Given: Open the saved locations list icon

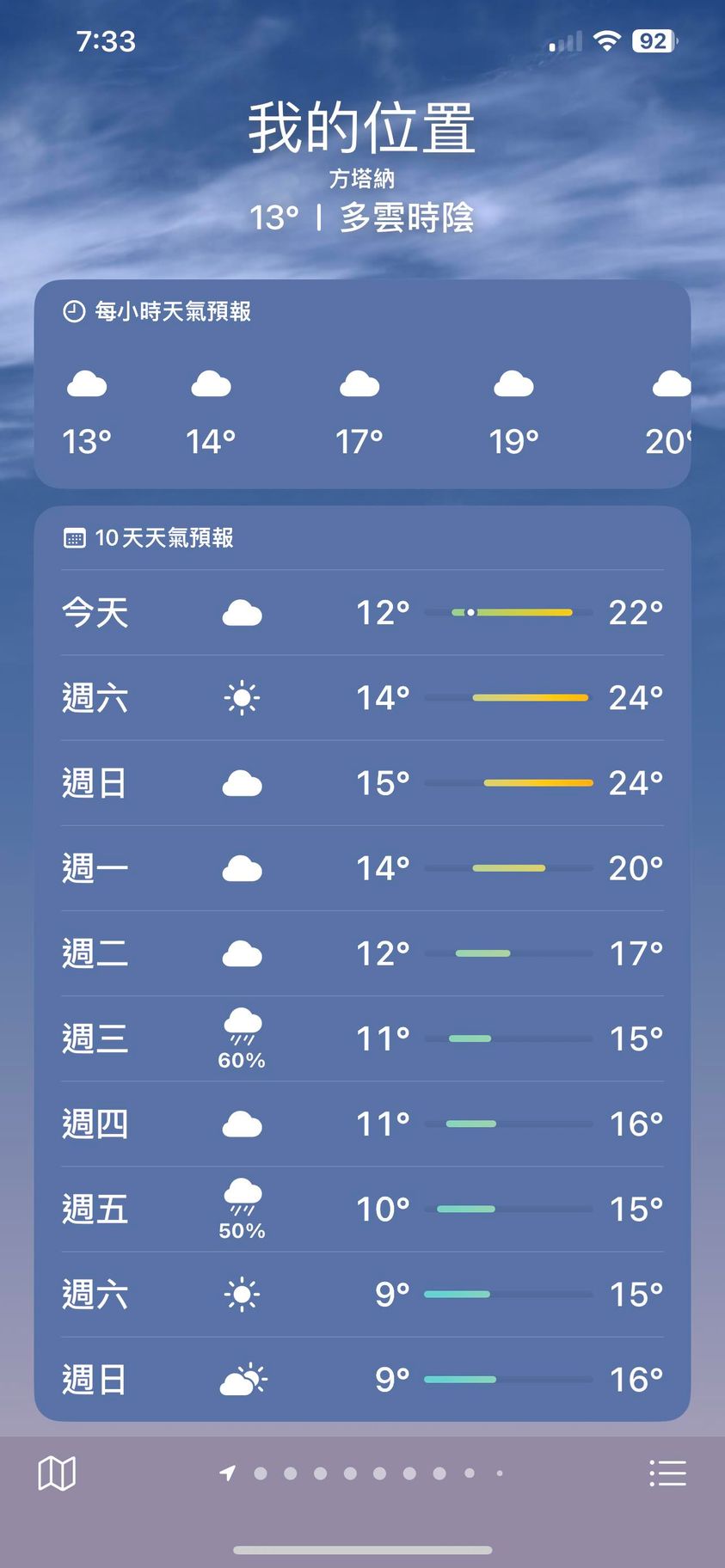Looking at the screenshot, I should (667, 1473).
